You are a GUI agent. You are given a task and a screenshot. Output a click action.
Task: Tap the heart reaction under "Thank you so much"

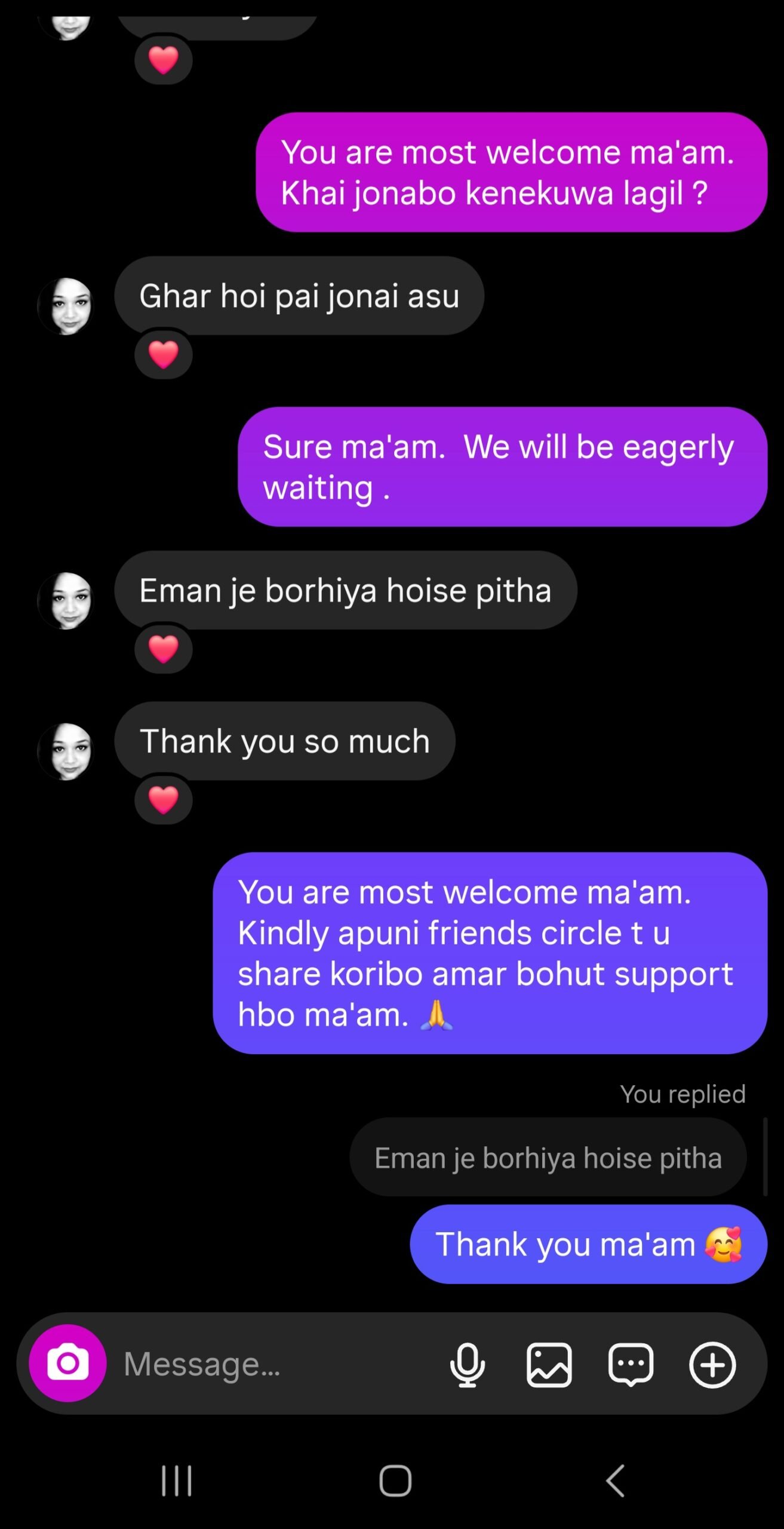(163, 799)
